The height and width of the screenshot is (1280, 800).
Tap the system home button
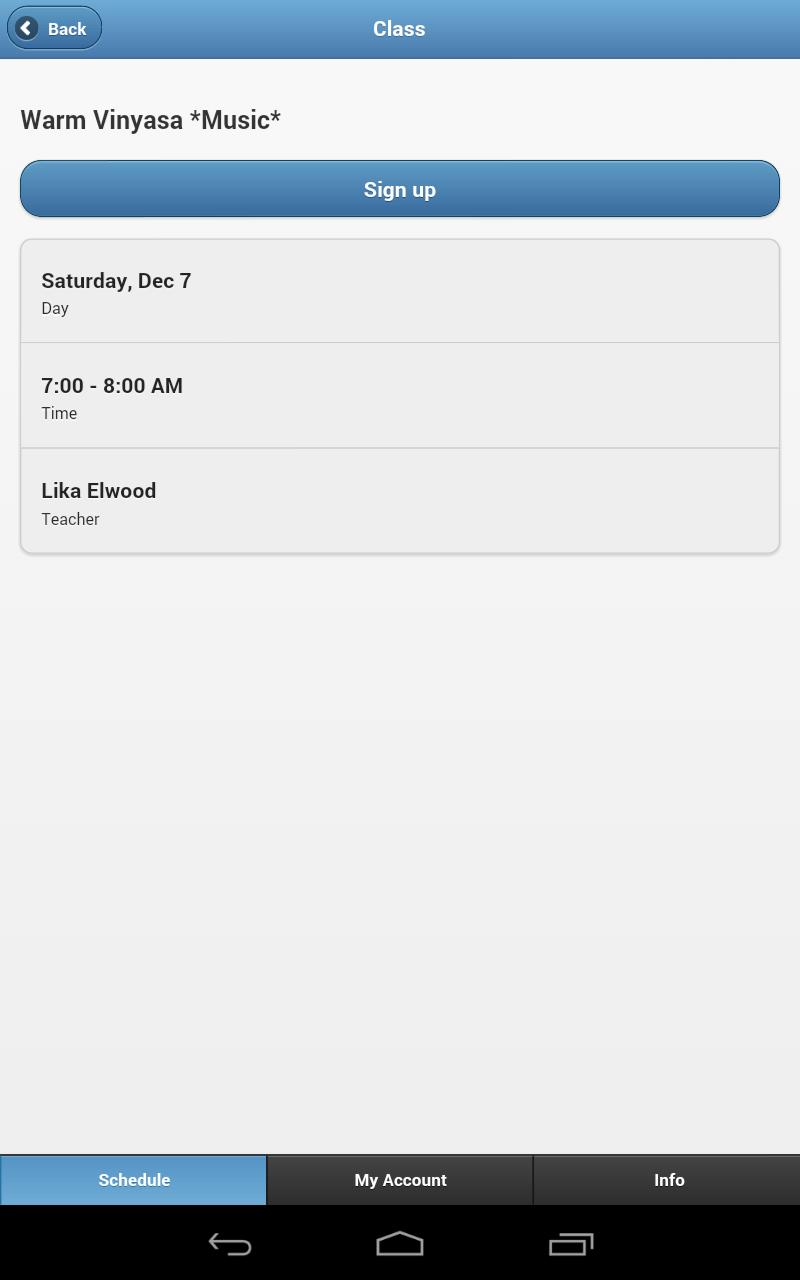(x=400, y=1243)
